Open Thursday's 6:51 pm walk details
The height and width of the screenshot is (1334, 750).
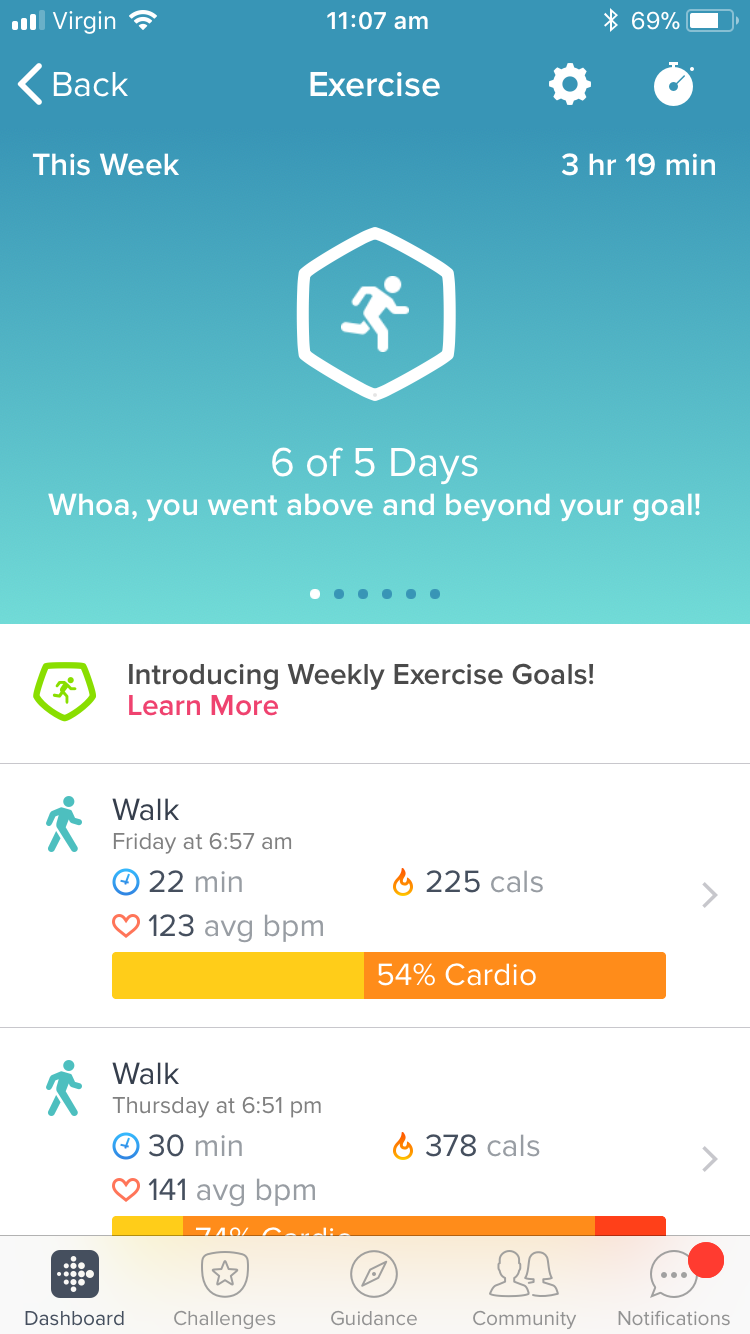coord(375,1132)
